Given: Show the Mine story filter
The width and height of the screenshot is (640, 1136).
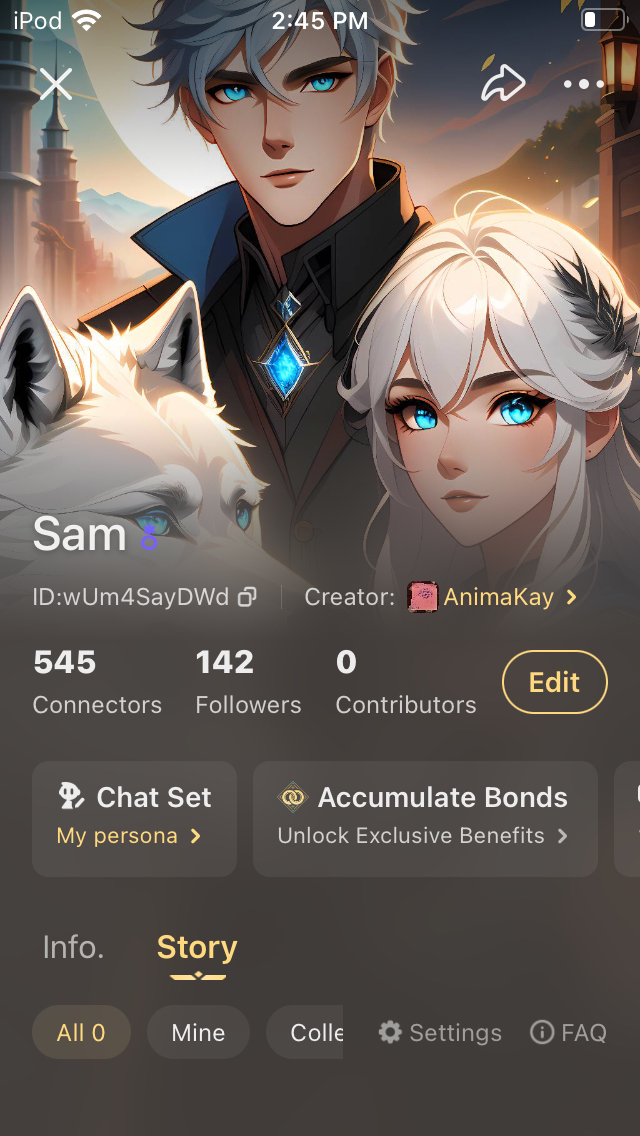Looking at the screenshot, I should tap(198, 1032).
